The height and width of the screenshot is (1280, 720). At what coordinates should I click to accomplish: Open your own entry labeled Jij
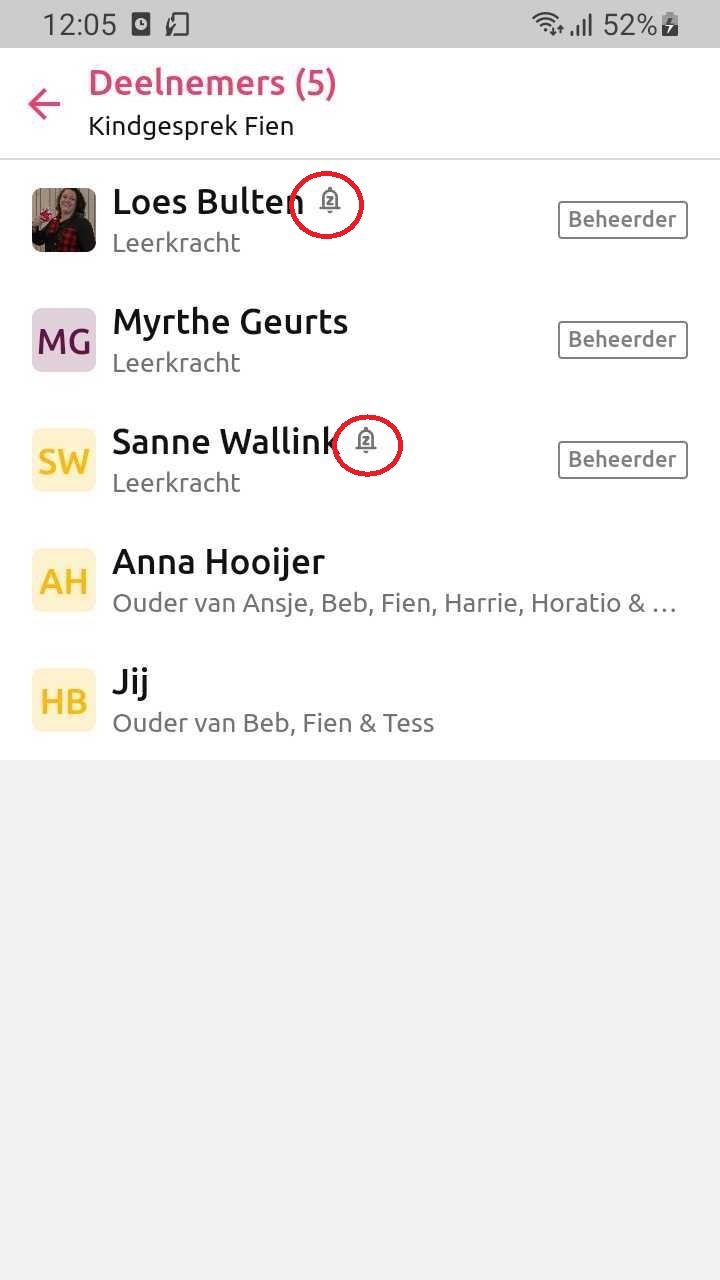click(x=130, y=699)
